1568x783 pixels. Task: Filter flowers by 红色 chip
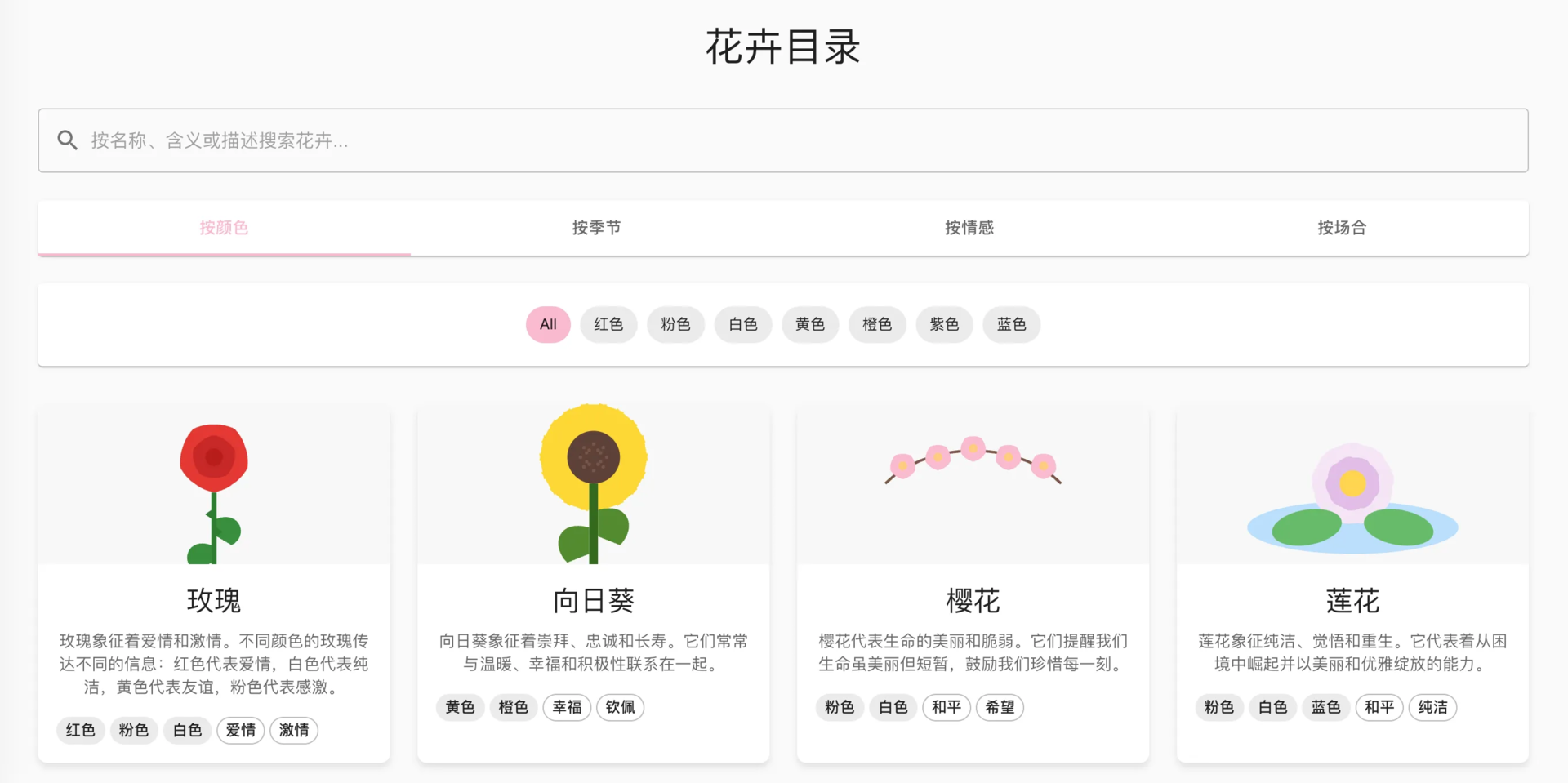coord(608,325)
